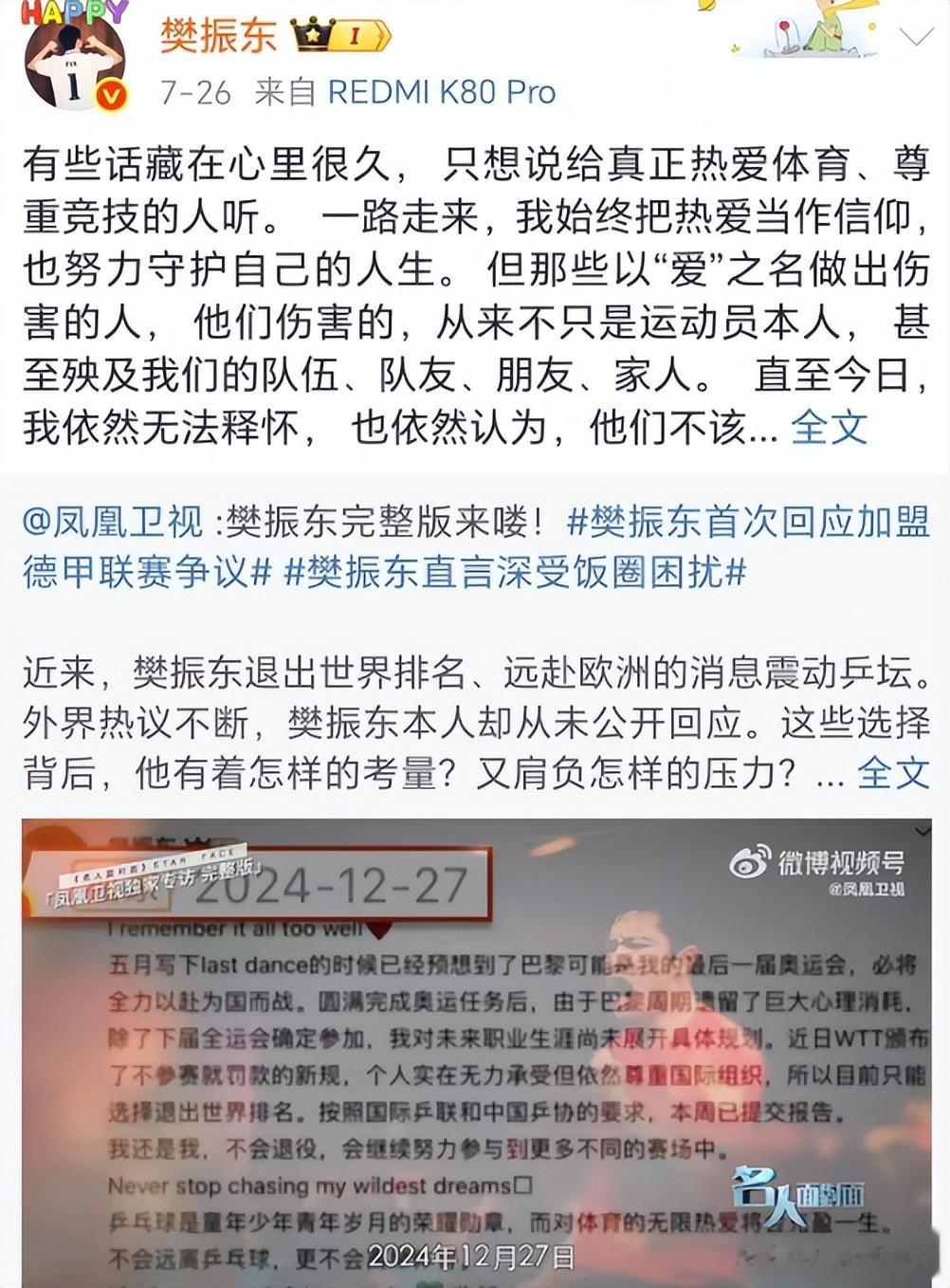The height and width of the screenshot is (1288, 950).
Task: Tap the username 樊振东
Action: tap(218, 36)
